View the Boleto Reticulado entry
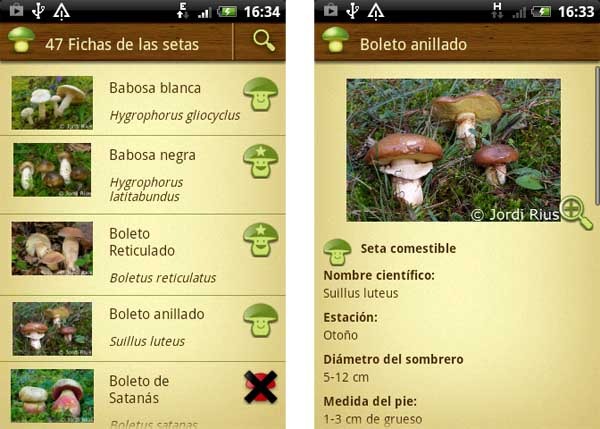 (148, 248)
